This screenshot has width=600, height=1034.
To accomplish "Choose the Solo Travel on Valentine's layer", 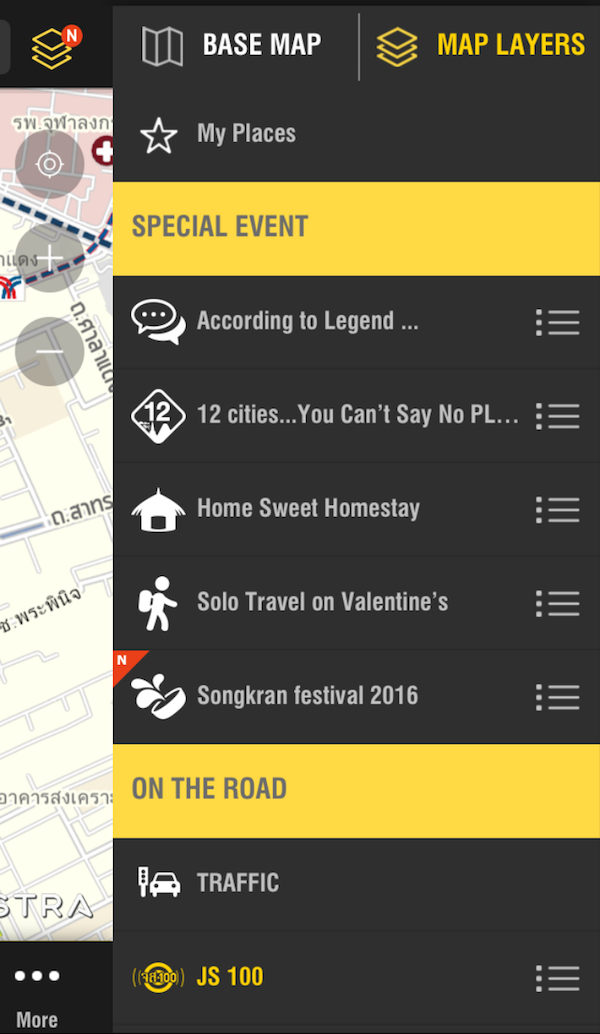I will click(x=322, y=603).
